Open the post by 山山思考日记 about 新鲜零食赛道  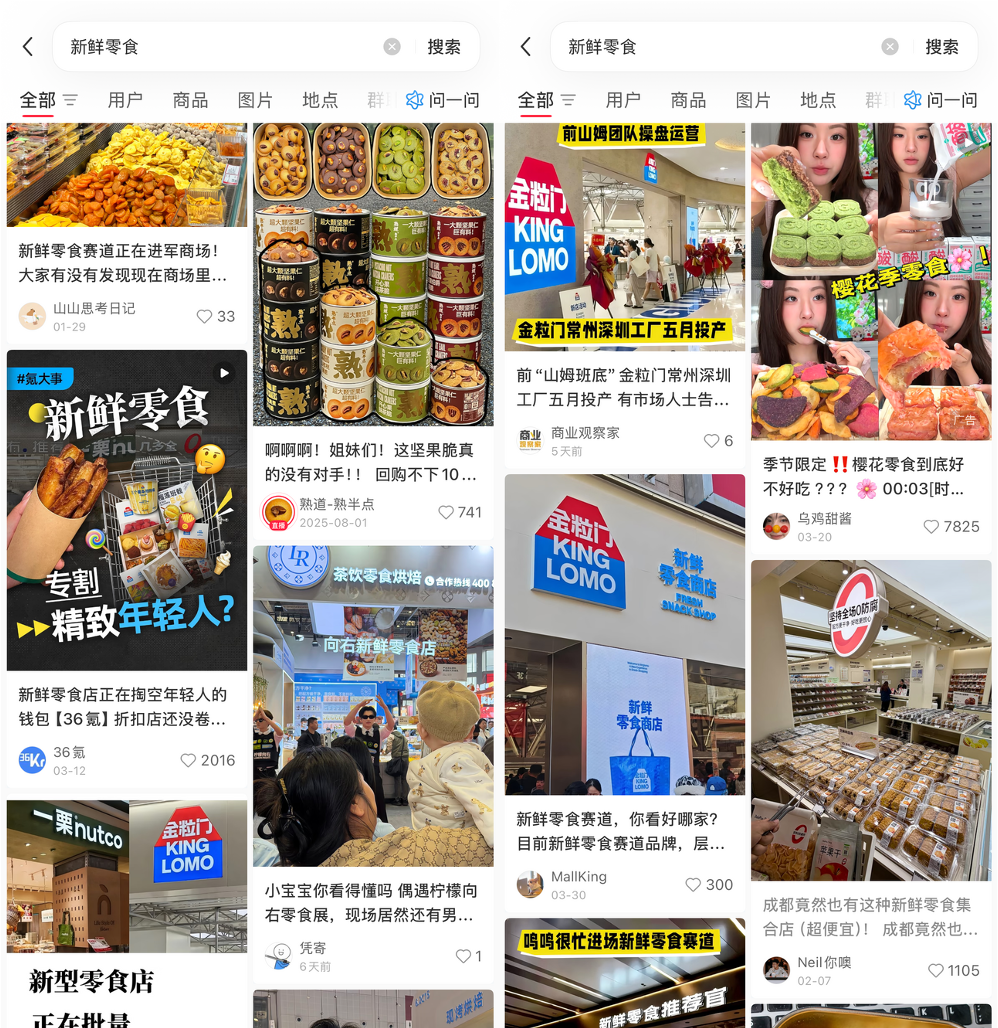126,262
